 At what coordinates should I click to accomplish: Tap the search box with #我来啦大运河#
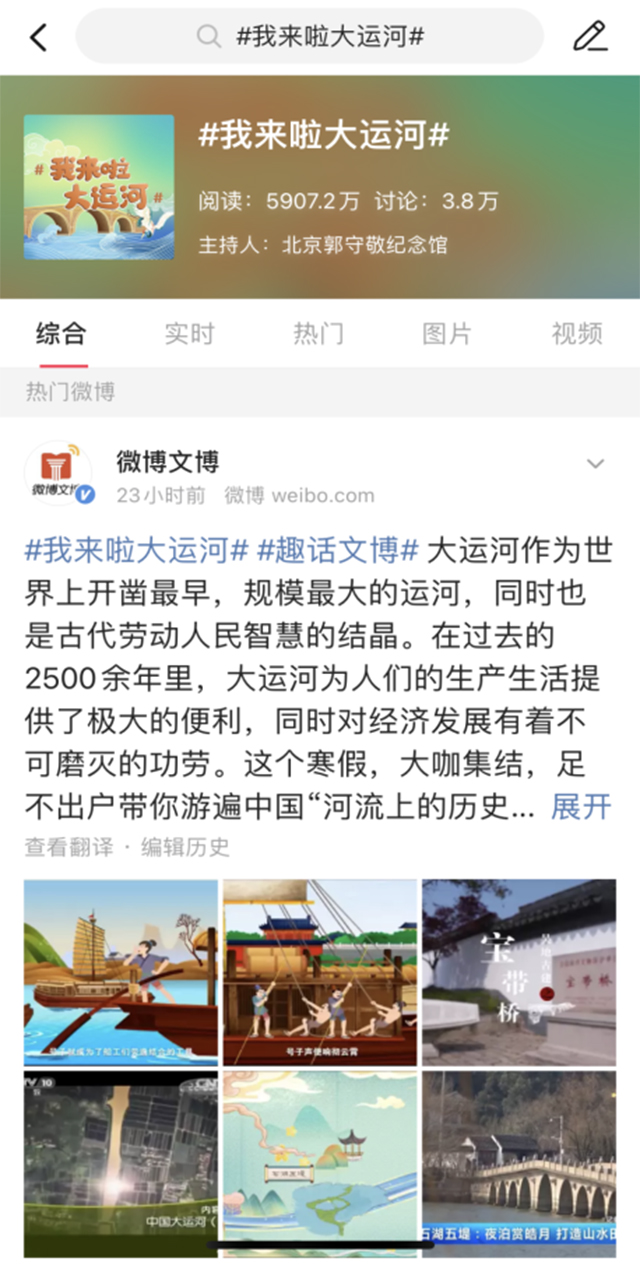tap(310, 37)
